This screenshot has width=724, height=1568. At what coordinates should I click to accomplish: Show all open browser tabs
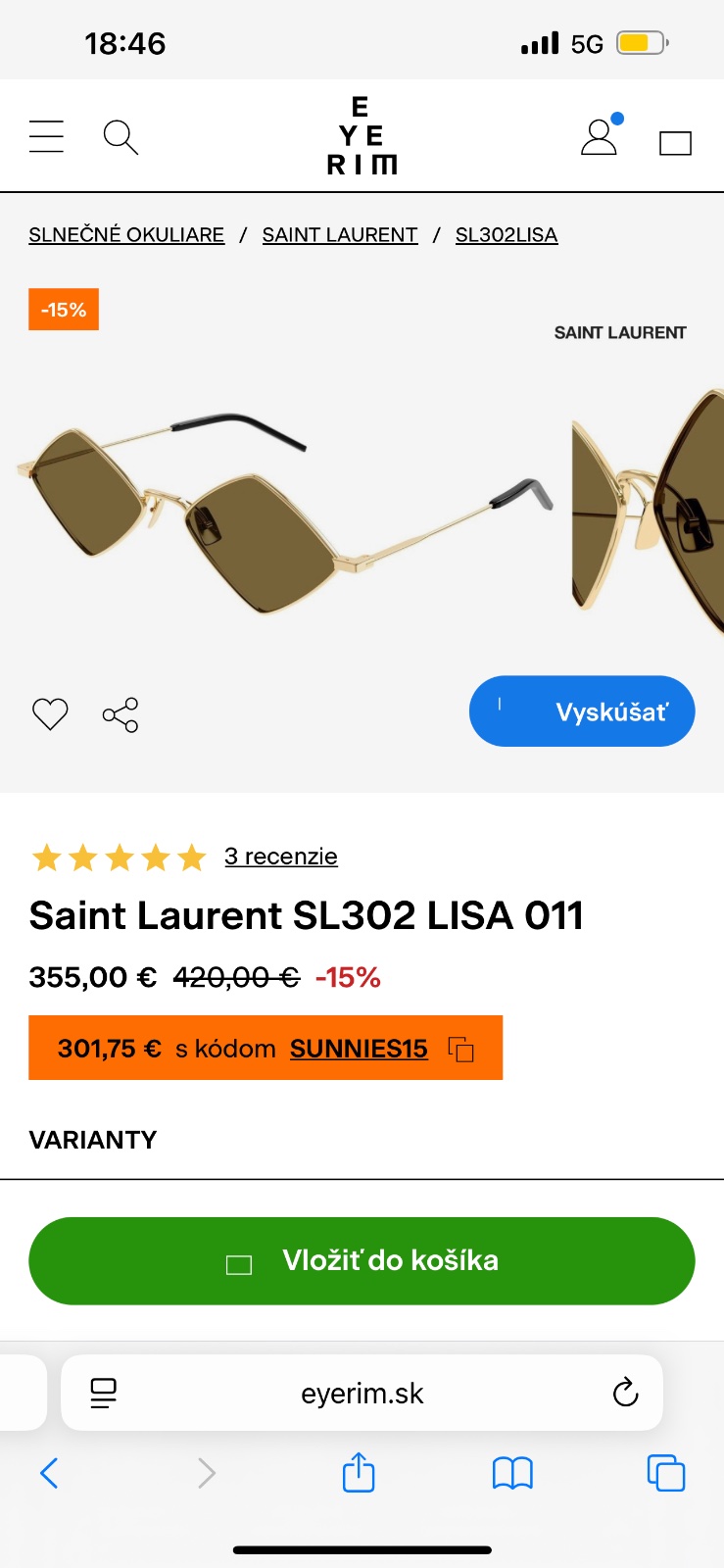pyautogui.click(x=666, y=1473)
